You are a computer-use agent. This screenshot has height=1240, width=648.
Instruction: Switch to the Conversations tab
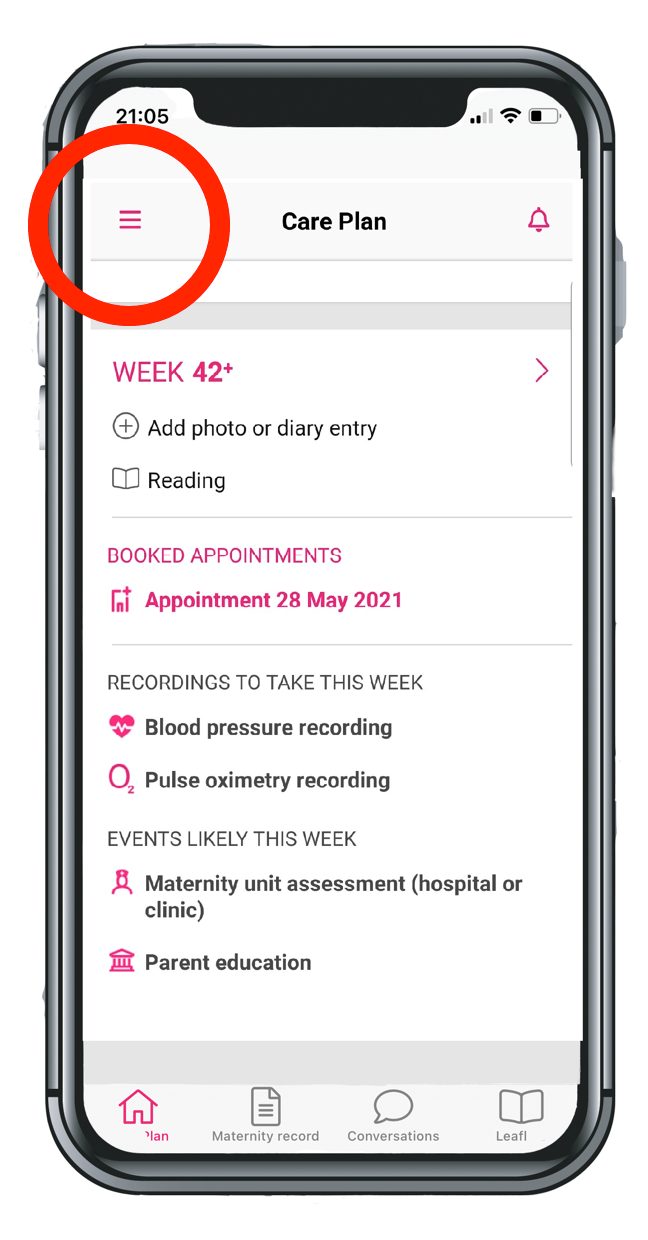pyautogui.click(x=393, y=1115)
